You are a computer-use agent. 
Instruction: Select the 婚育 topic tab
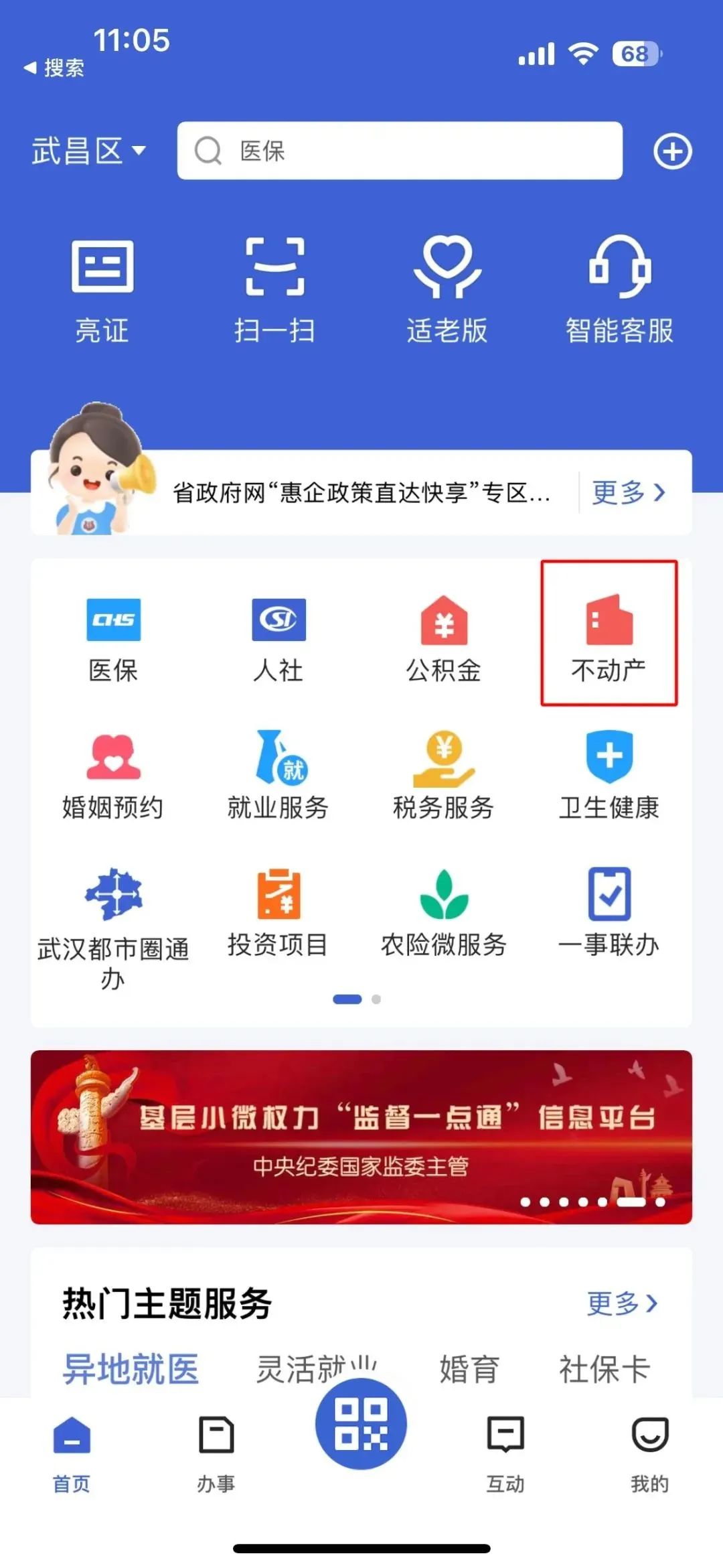[469, 1369]
